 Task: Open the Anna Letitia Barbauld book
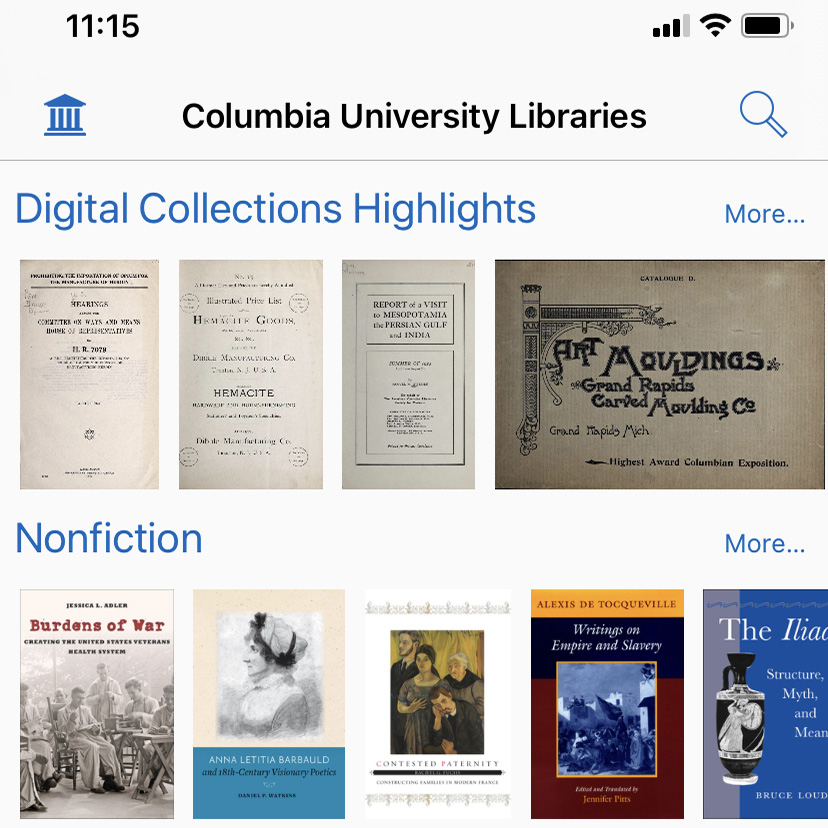(269, 703)
